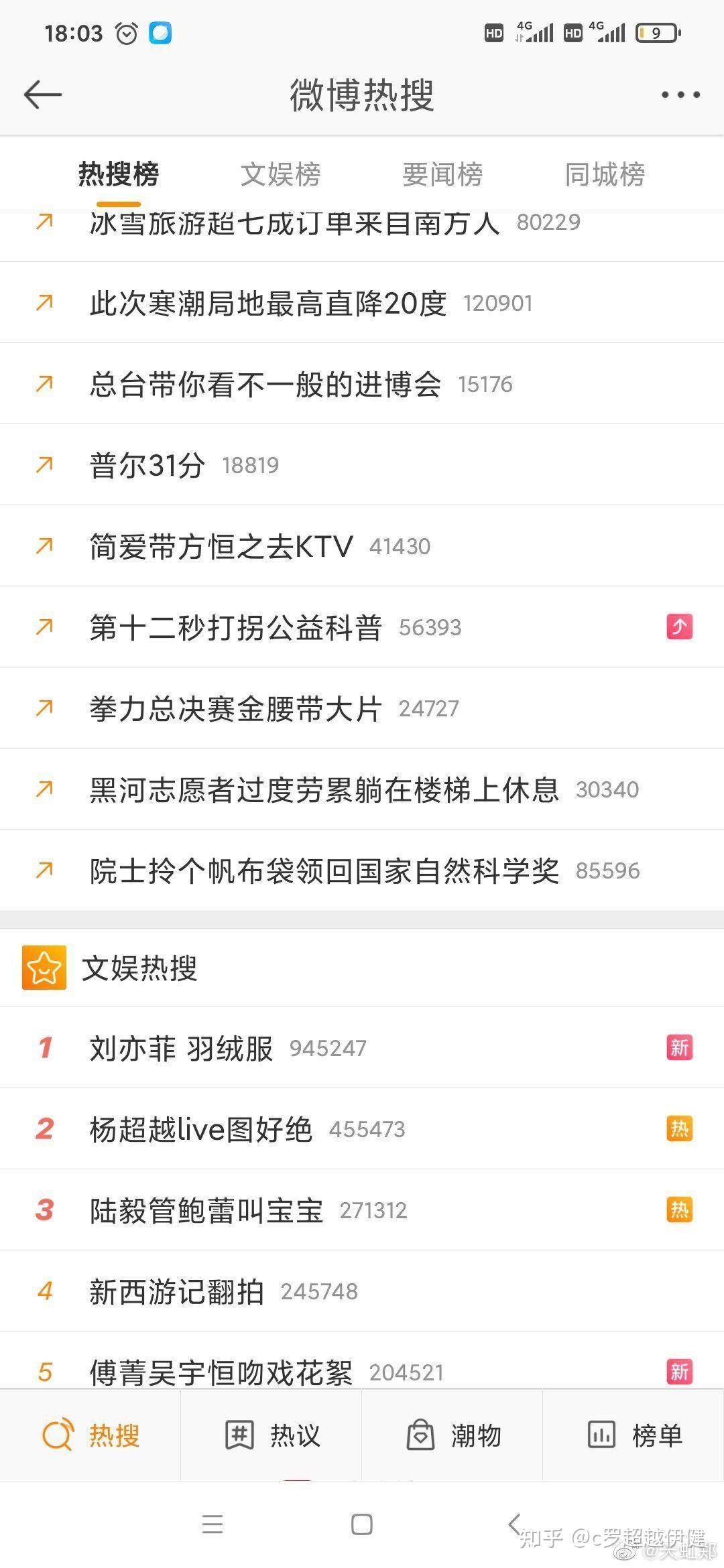Open topic 第十二秒打拐公益科普

236,627
